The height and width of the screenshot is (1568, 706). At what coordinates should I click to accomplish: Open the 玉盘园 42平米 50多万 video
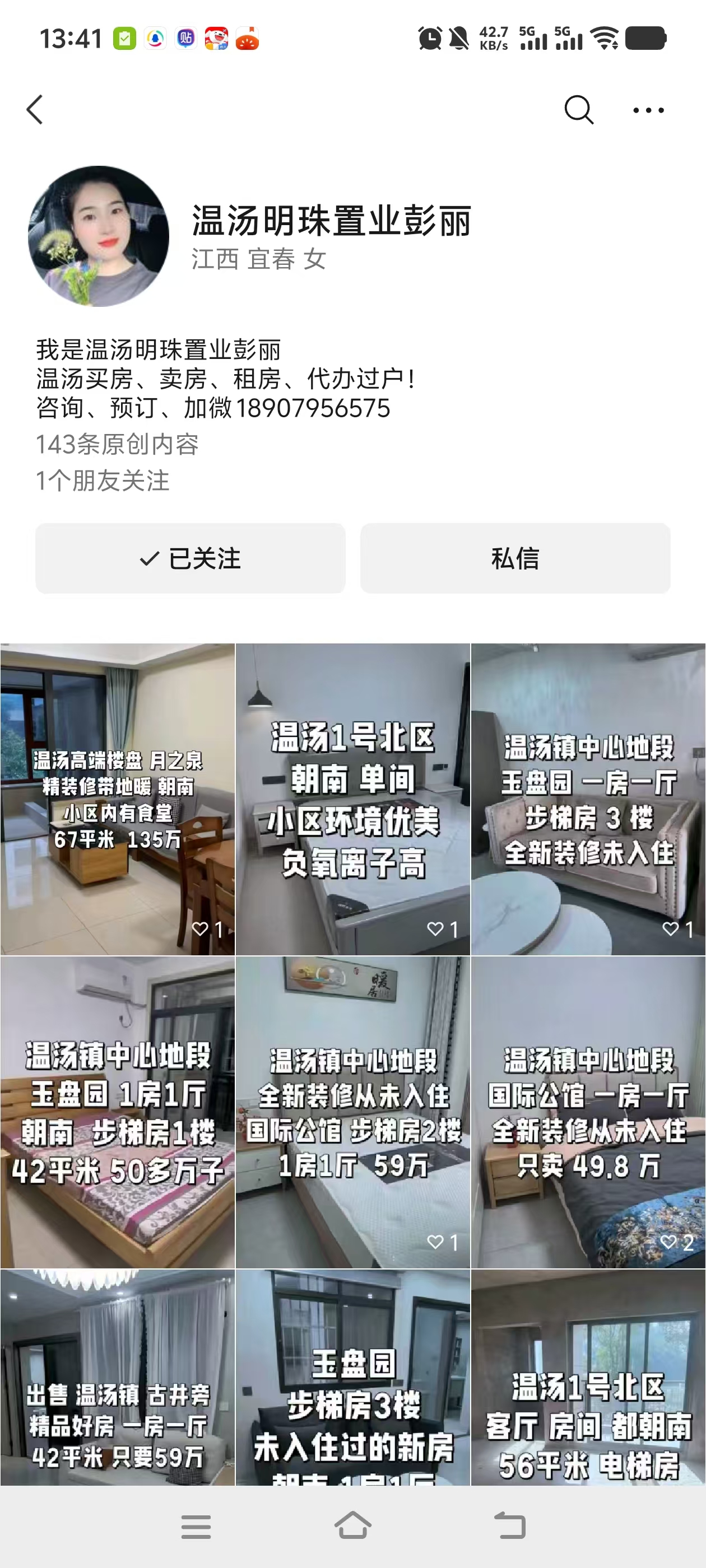(118, 1112)
